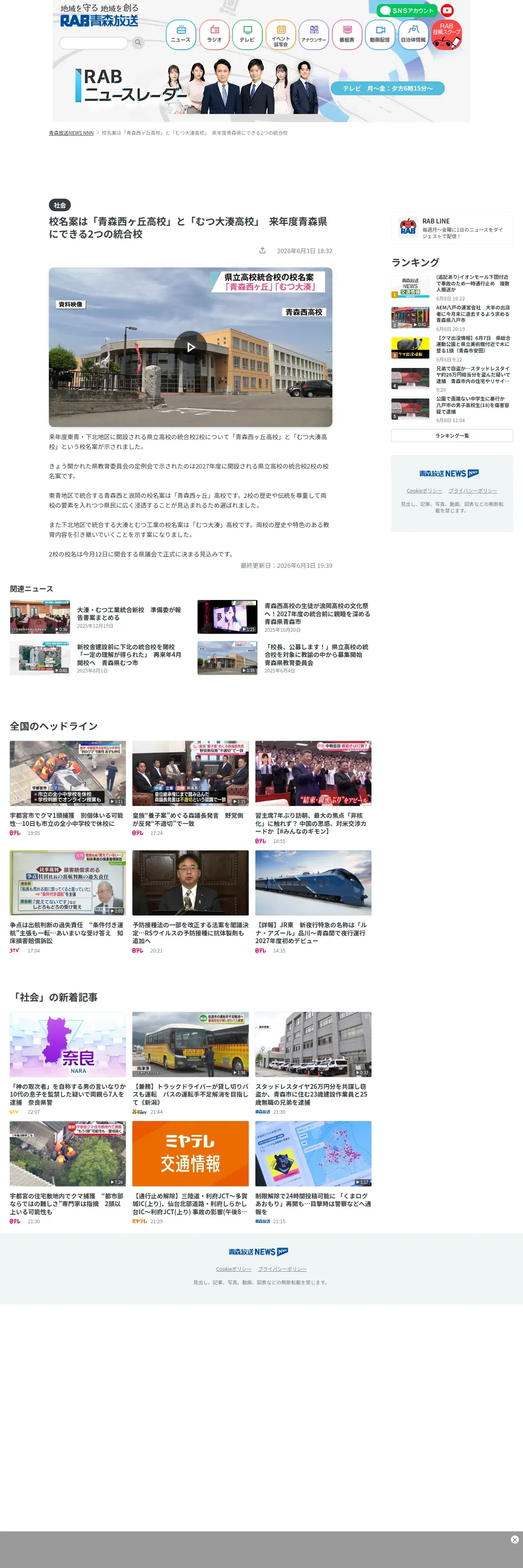Share this article with the share icon
The width and height of the screenshot is (523, 1568).
click(x=262, y=250)
